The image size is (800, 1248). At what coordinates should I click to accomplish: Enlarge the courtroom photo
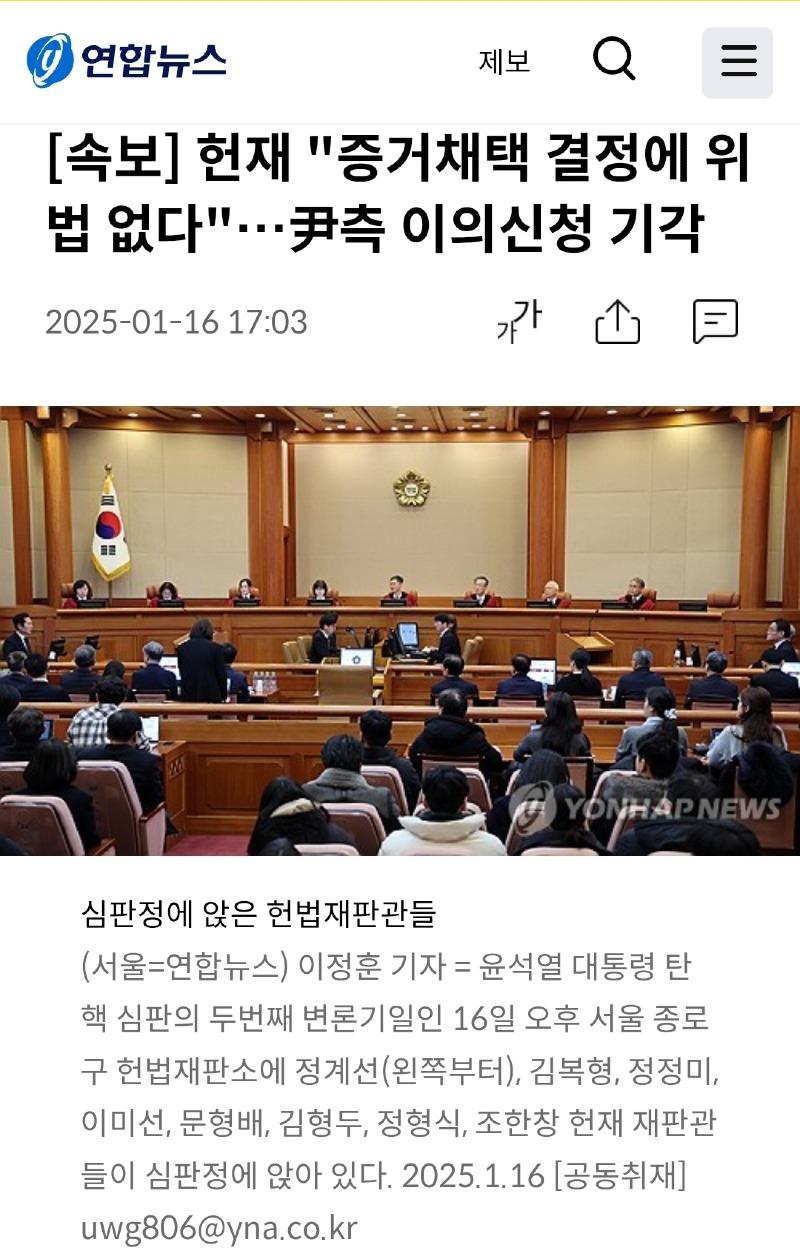[400, 630]
